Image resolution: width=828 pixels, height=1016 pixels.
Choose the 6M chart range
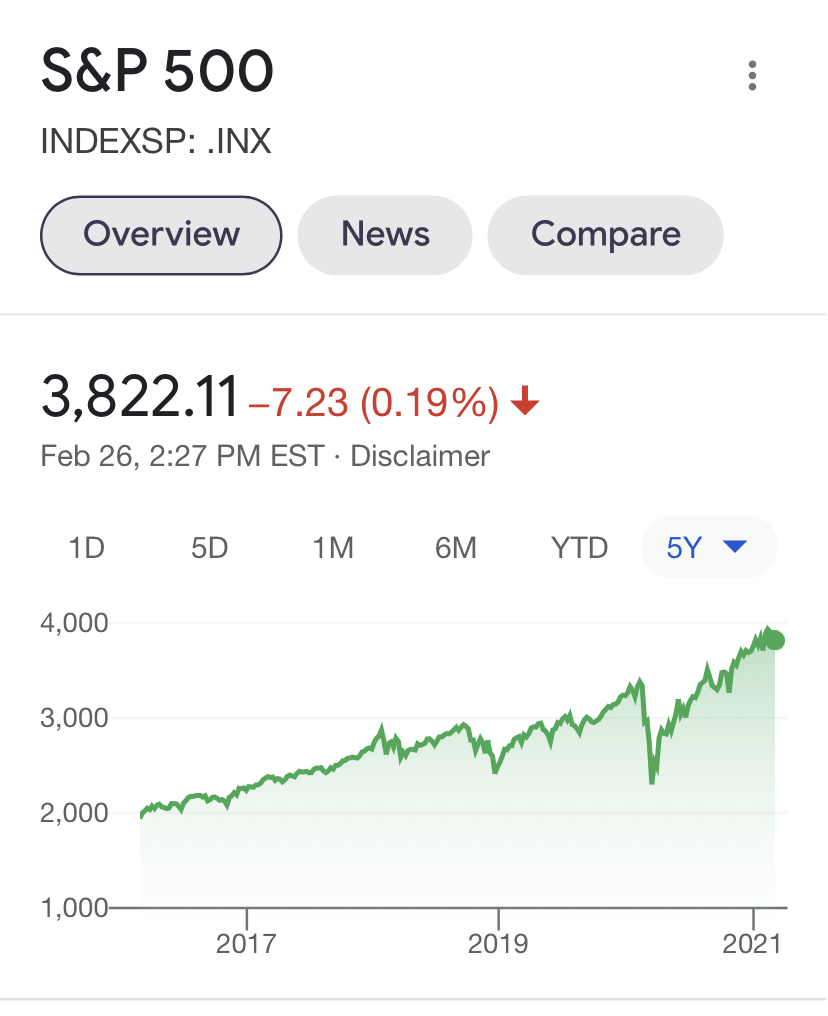pyautogui.click(x=456, y=548)
